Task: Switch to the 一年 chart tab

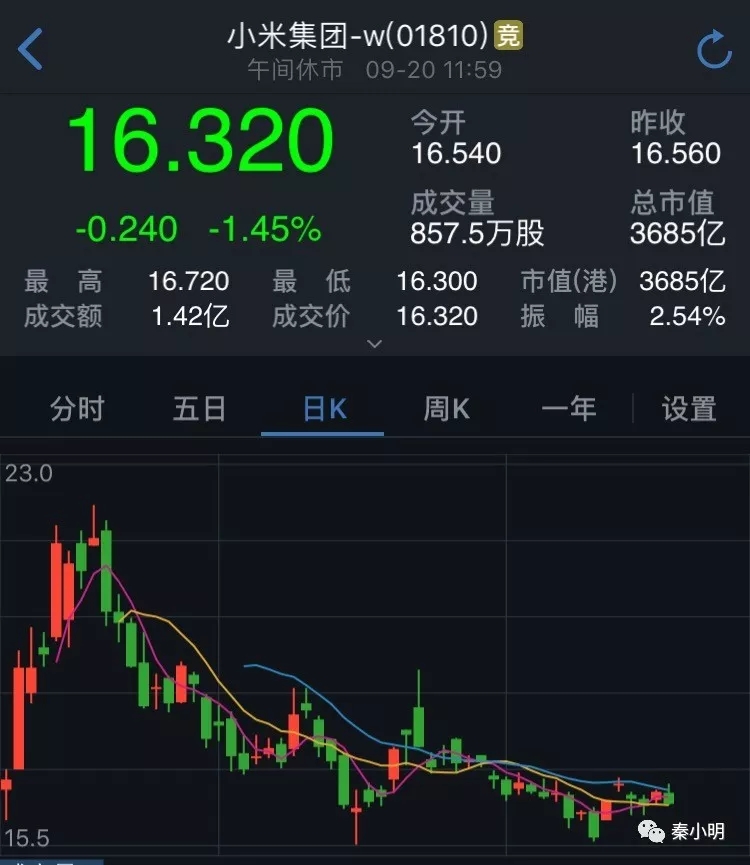Action: 569,408
